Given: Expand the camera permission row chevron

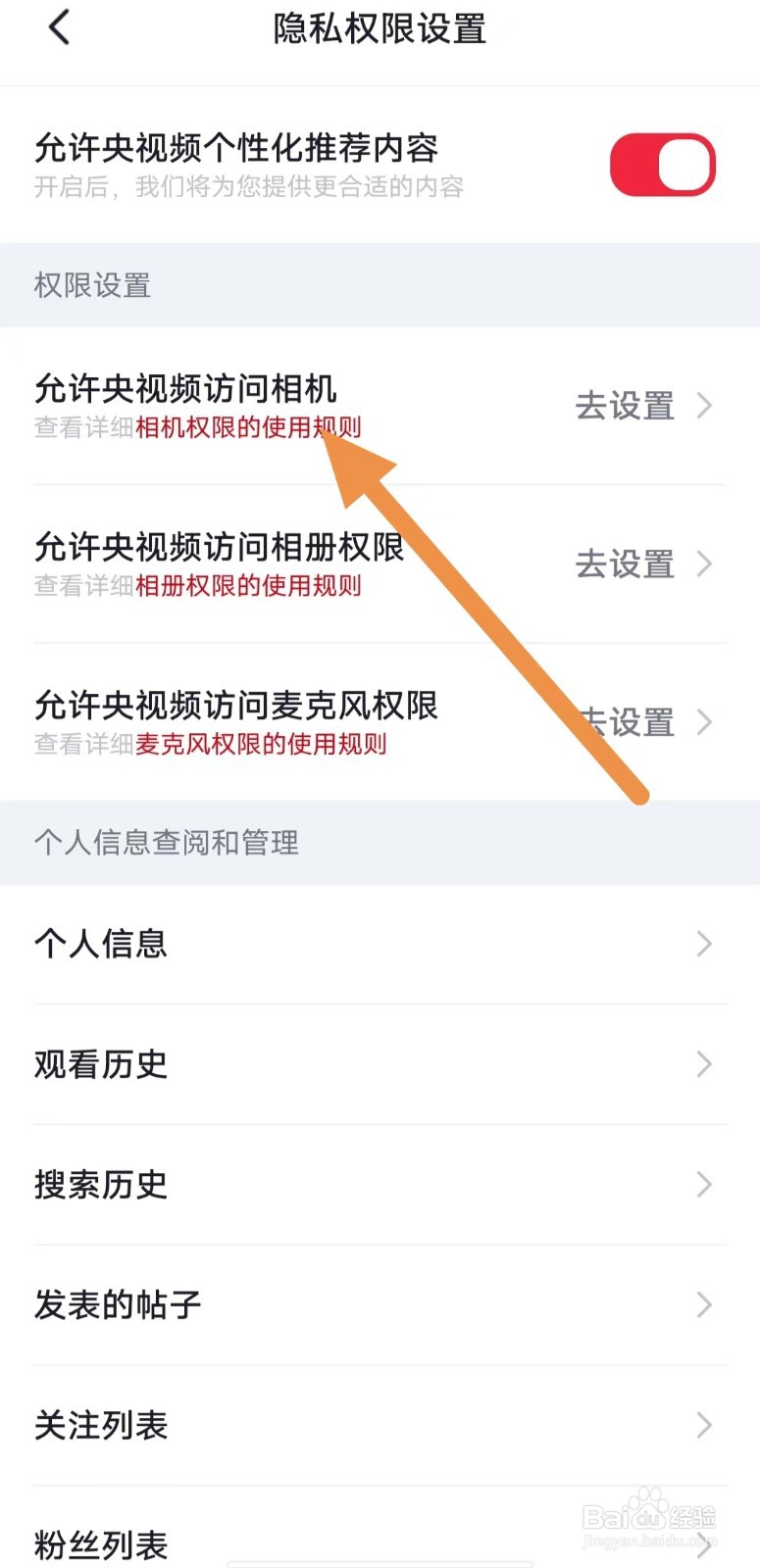Looking at the screenshot, I should pyautogui.click(x=704, y=406).
